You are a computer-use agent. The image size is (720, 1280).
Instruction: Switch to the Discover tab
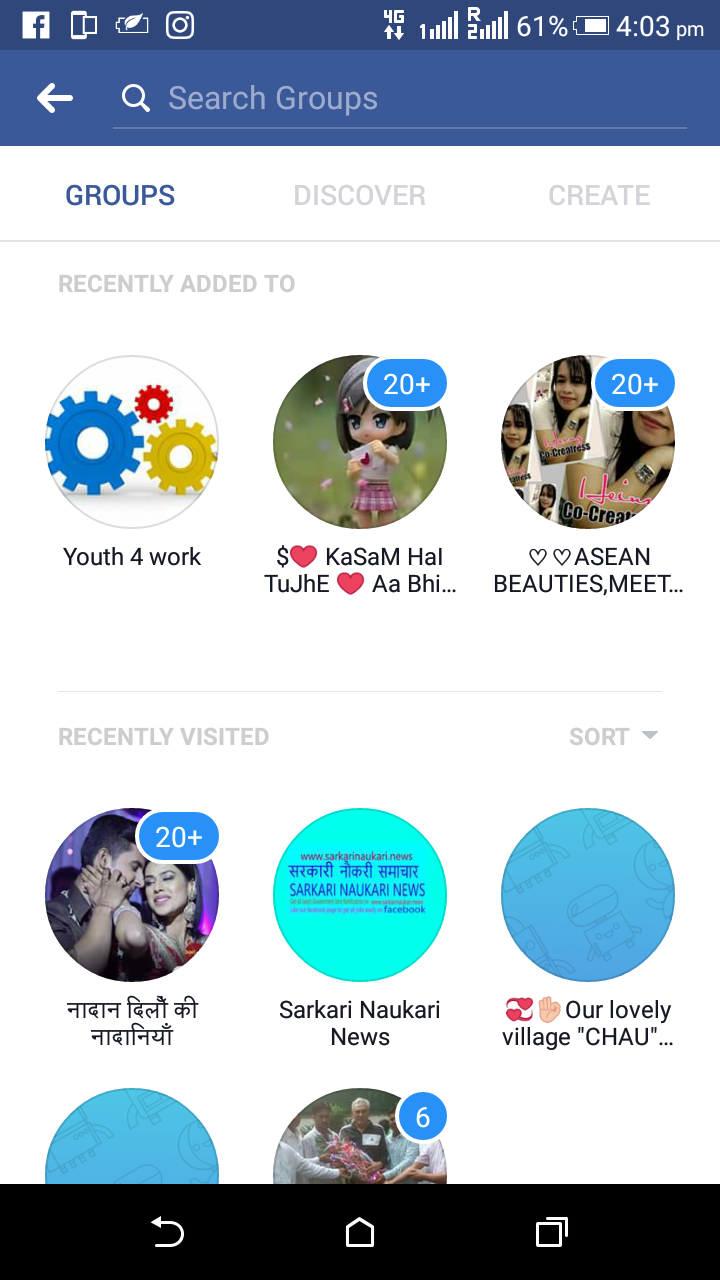(359, 195)
